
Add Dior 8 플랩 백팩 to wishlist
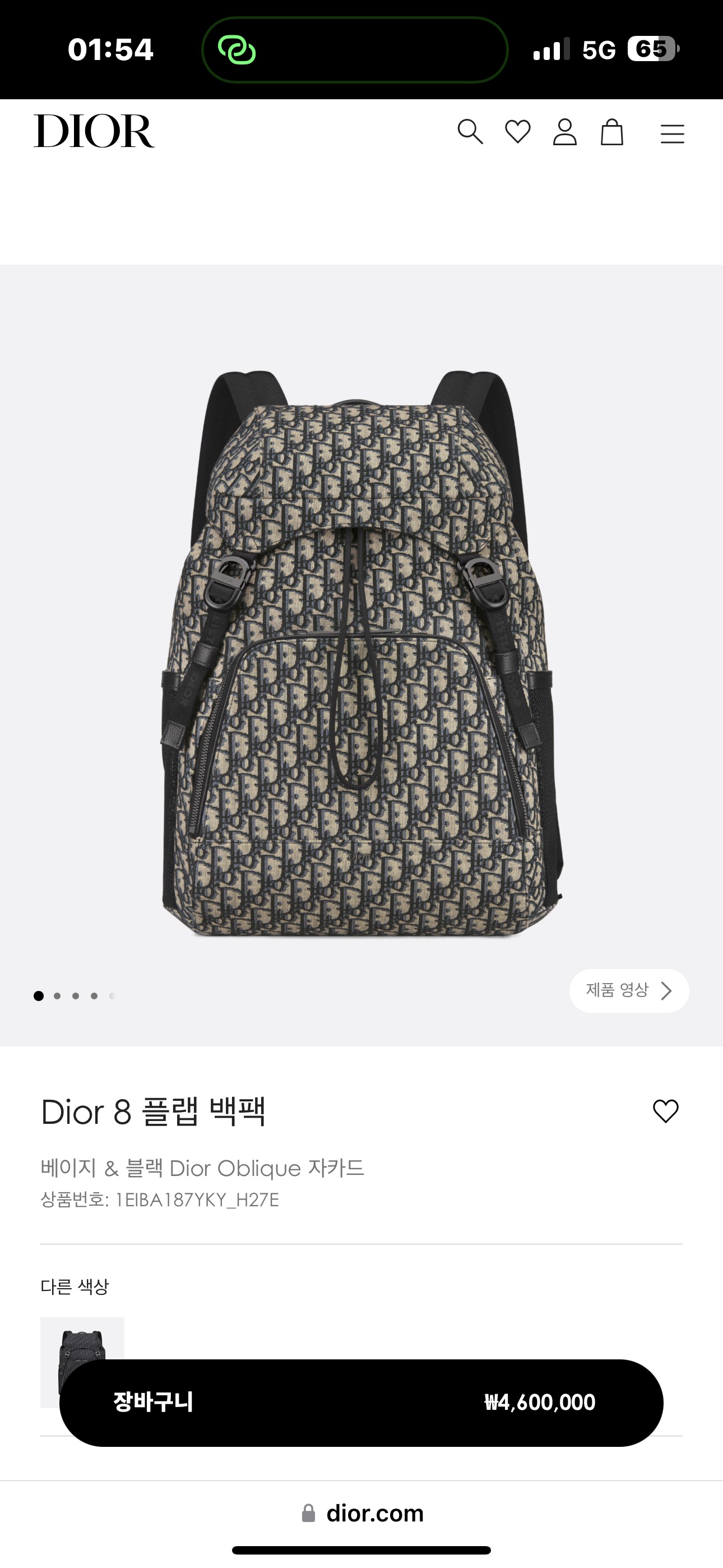[665, 1111]
